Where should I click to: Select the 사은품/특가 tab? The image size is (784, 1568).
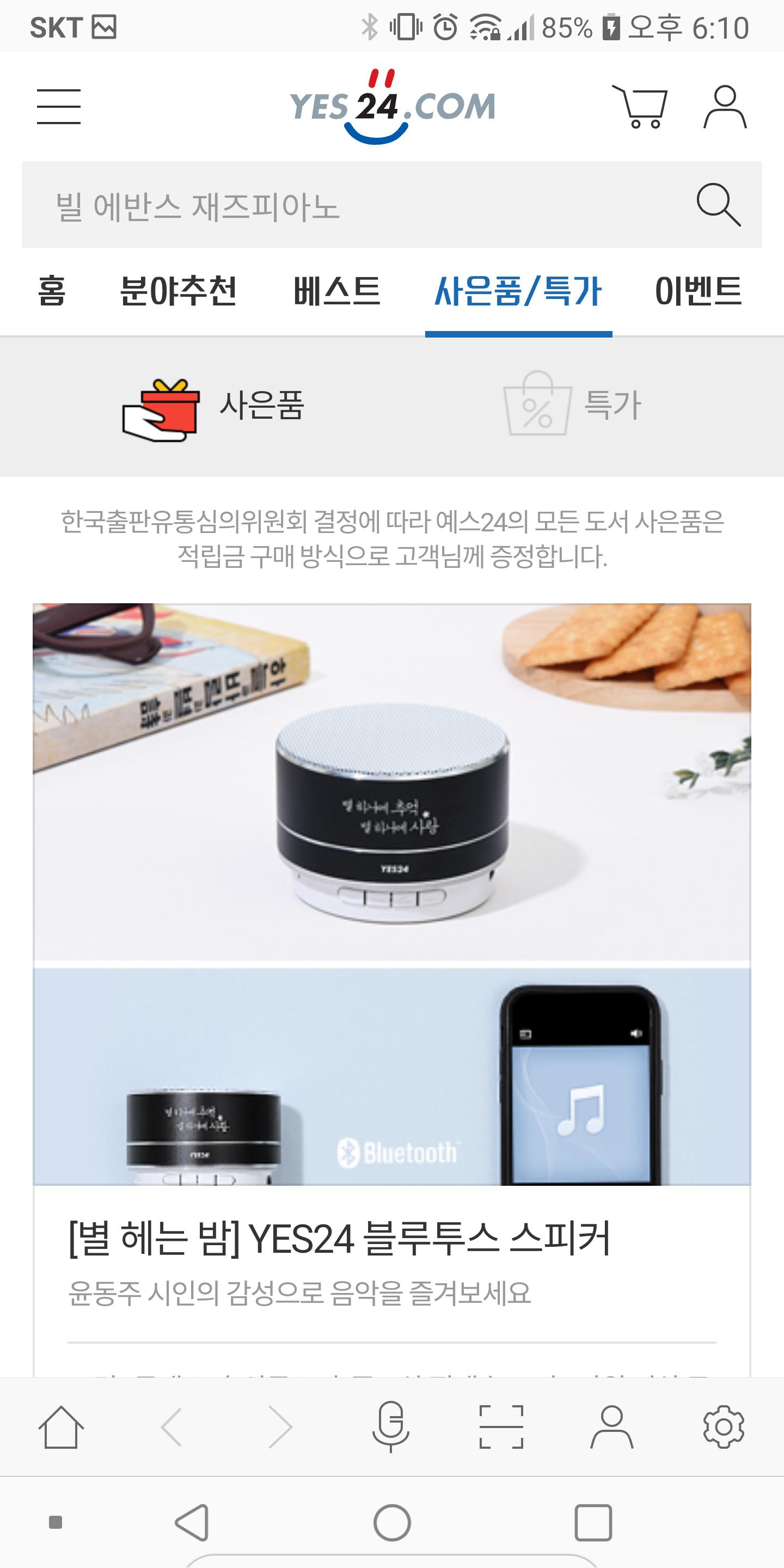tap(518, 291)
